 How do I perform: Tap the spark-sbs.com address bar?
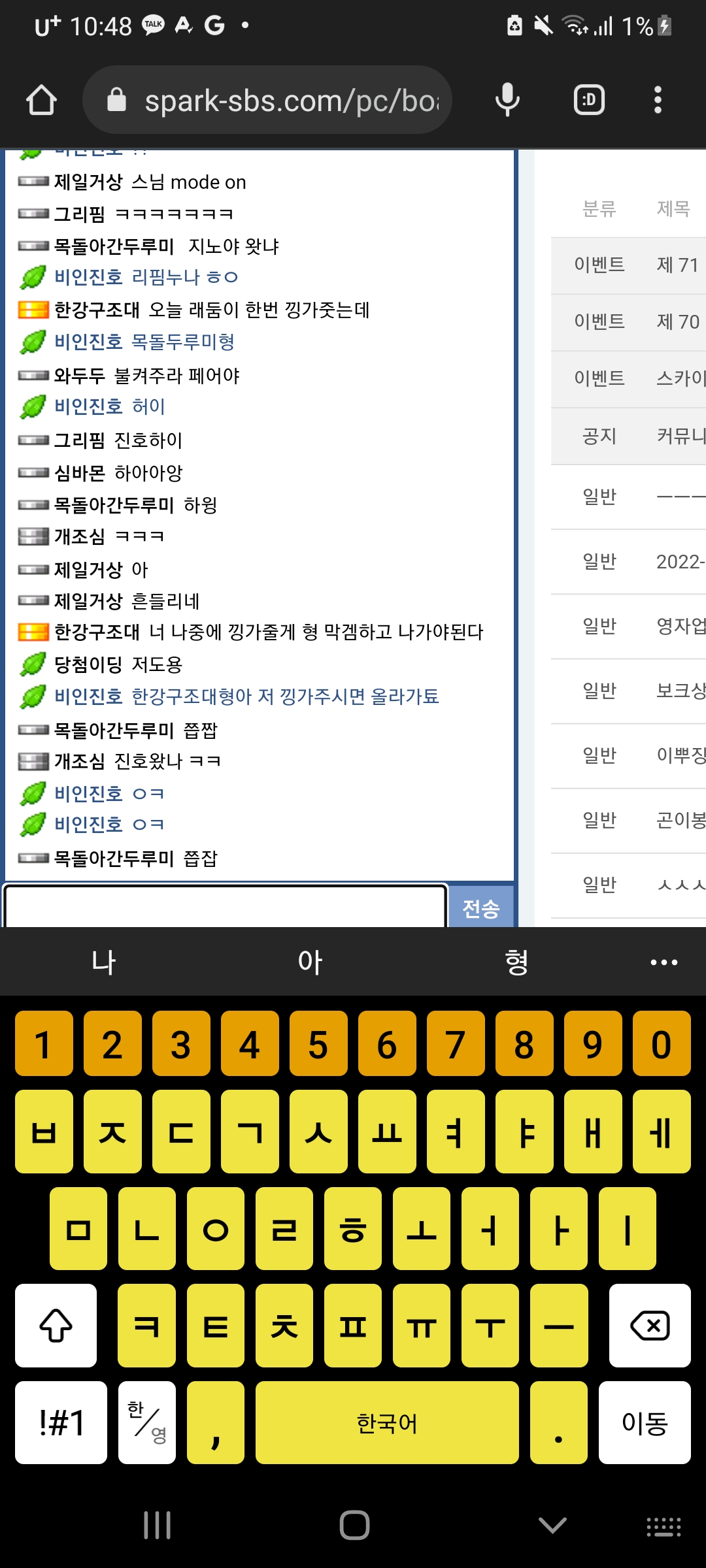coord(268,100)
